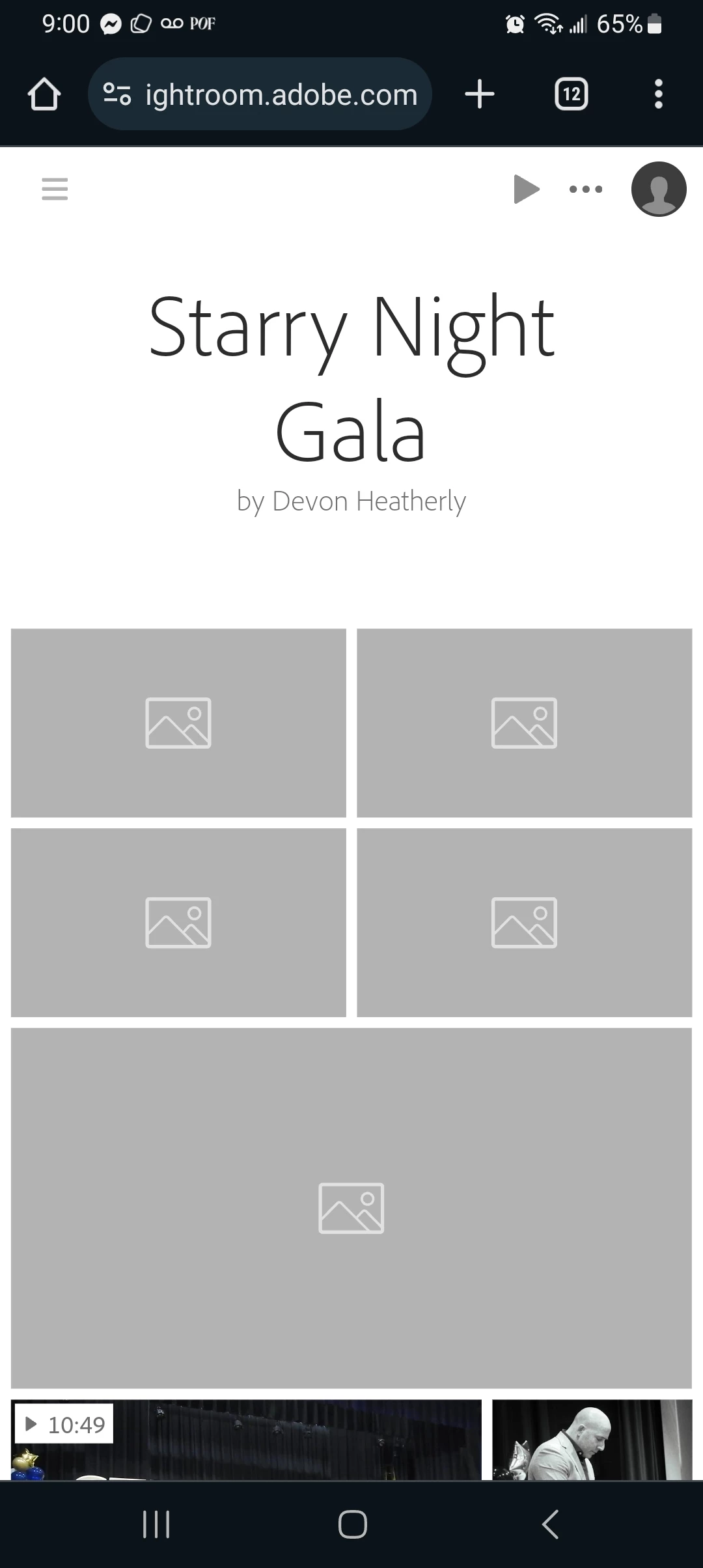Open the browser's vertical dots menu
703x1568 pixels.
pos(659,94)
